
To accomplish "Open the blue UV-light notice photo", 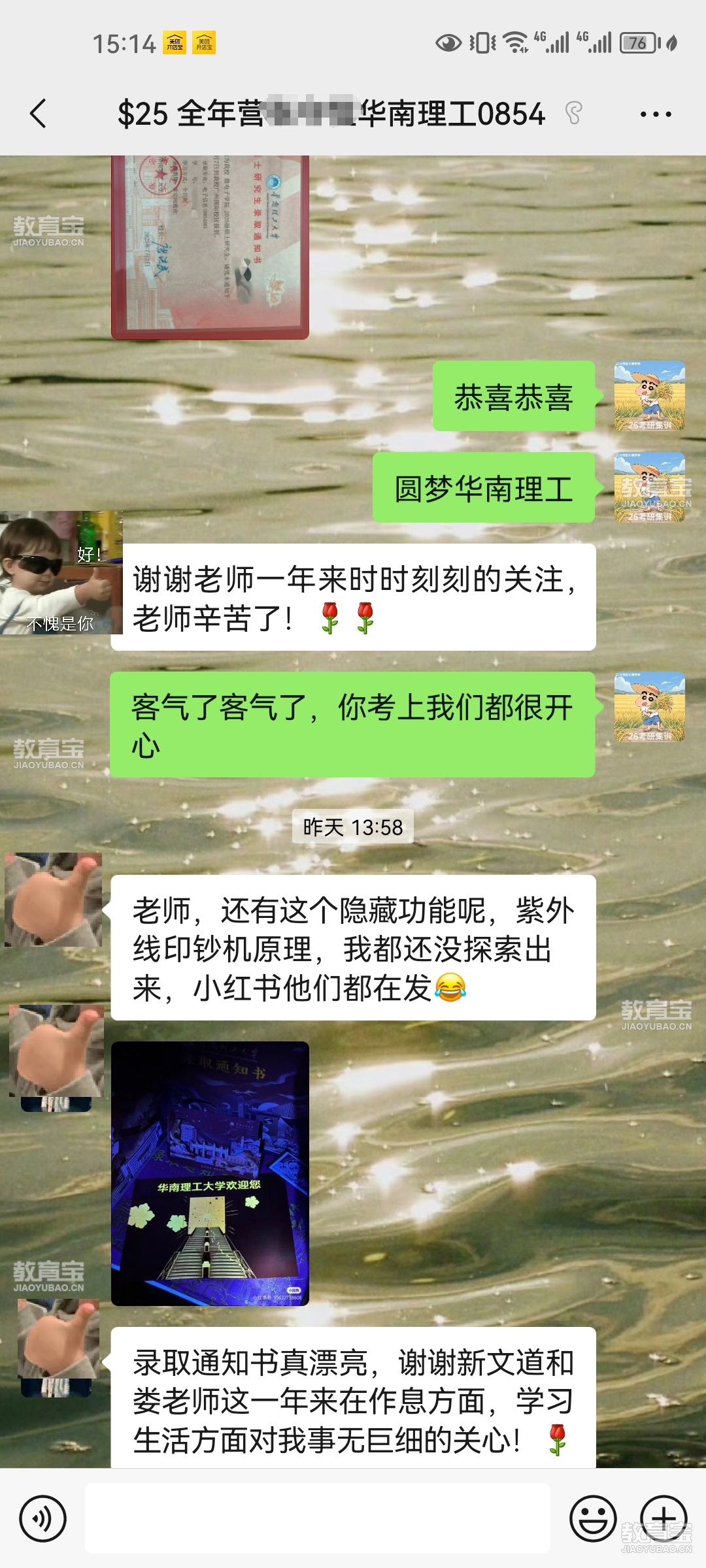I will click(210, 1173).
